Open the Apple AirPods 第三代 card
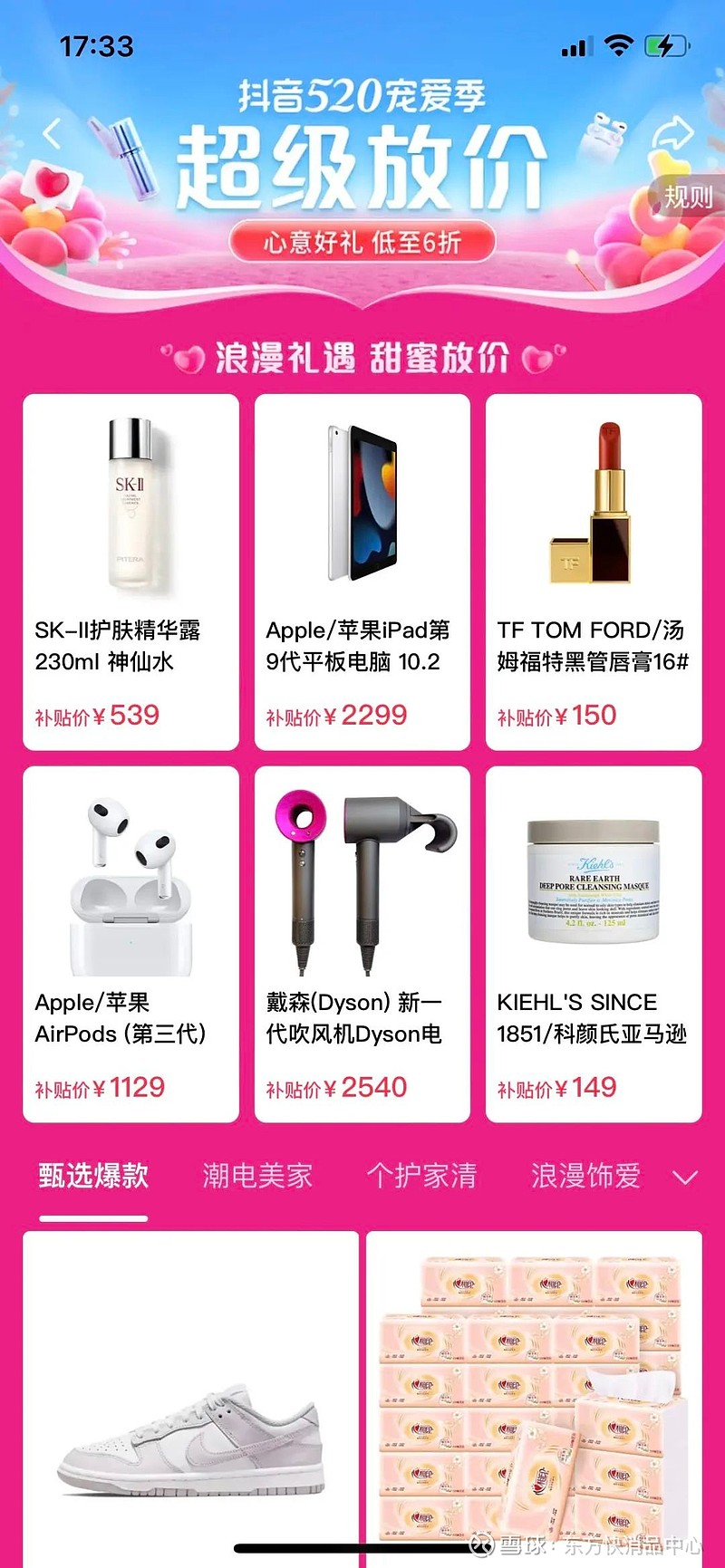The height and width of the screenshot is (1568, 725). click(x=130, y=945)
